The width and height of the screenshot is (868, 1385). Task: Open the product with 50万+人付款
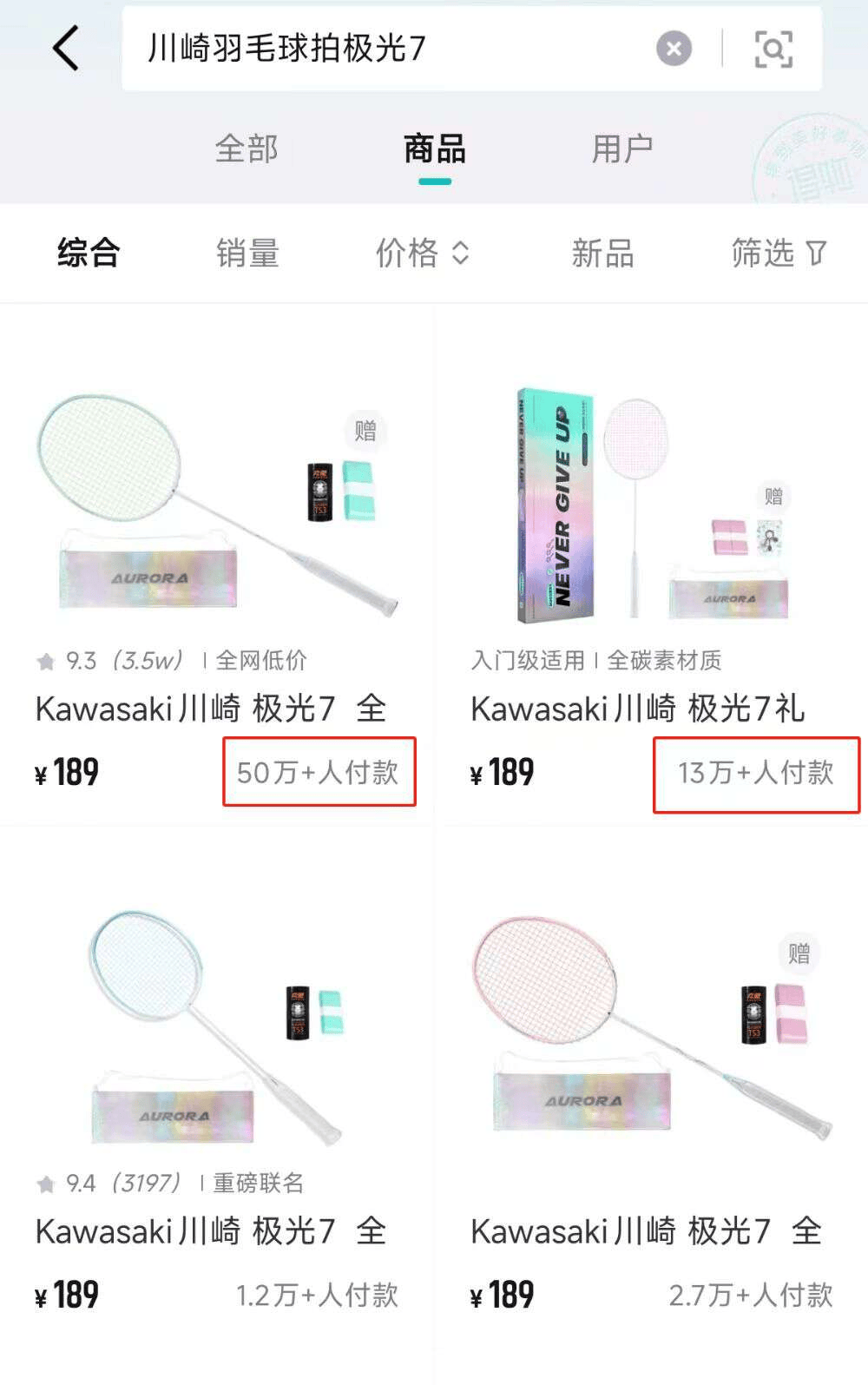[217, 521]
